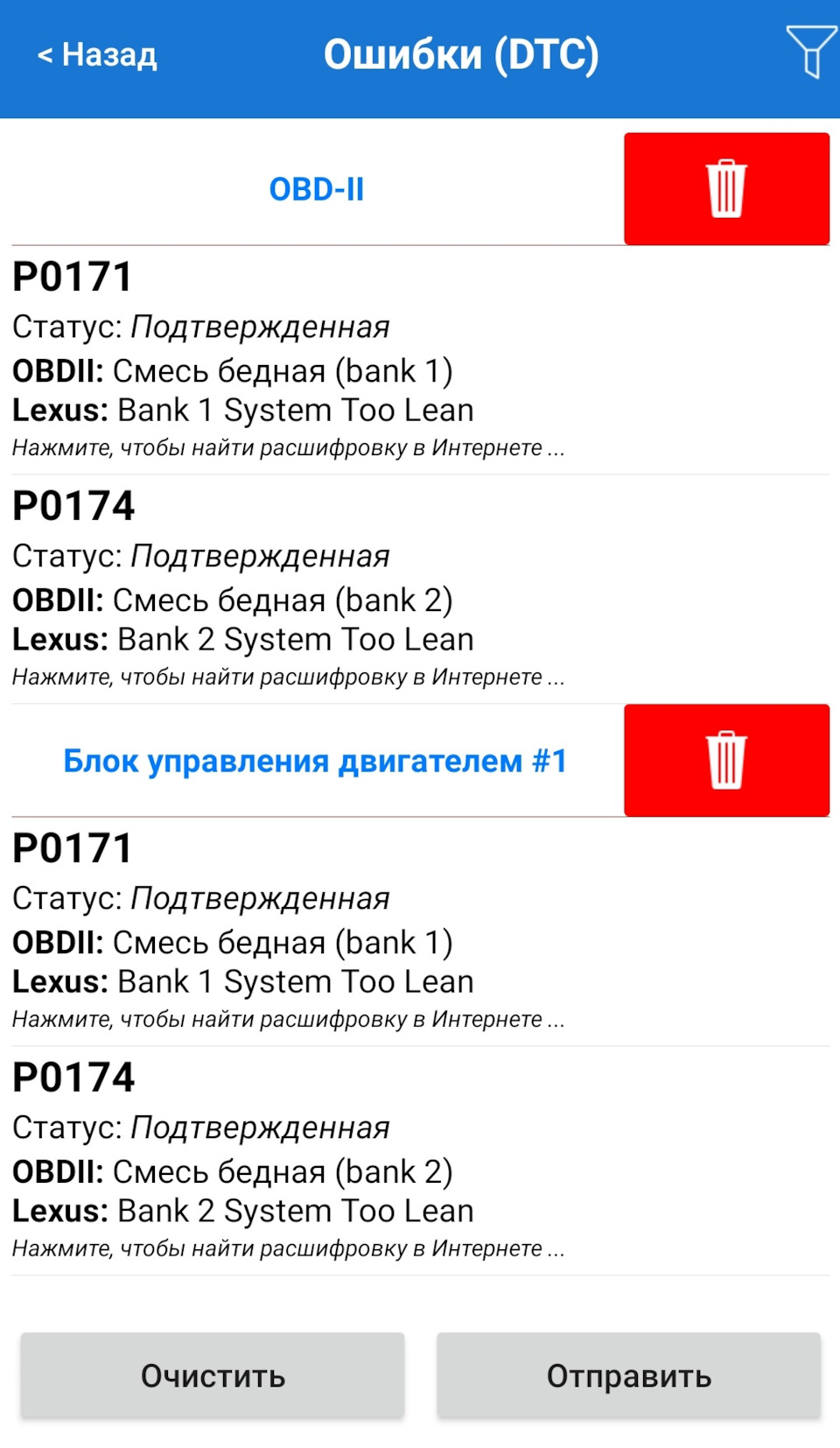Delete errors in the OBD-II section
The height and width of the screenshot is (1448, 840).
point(725,188)
